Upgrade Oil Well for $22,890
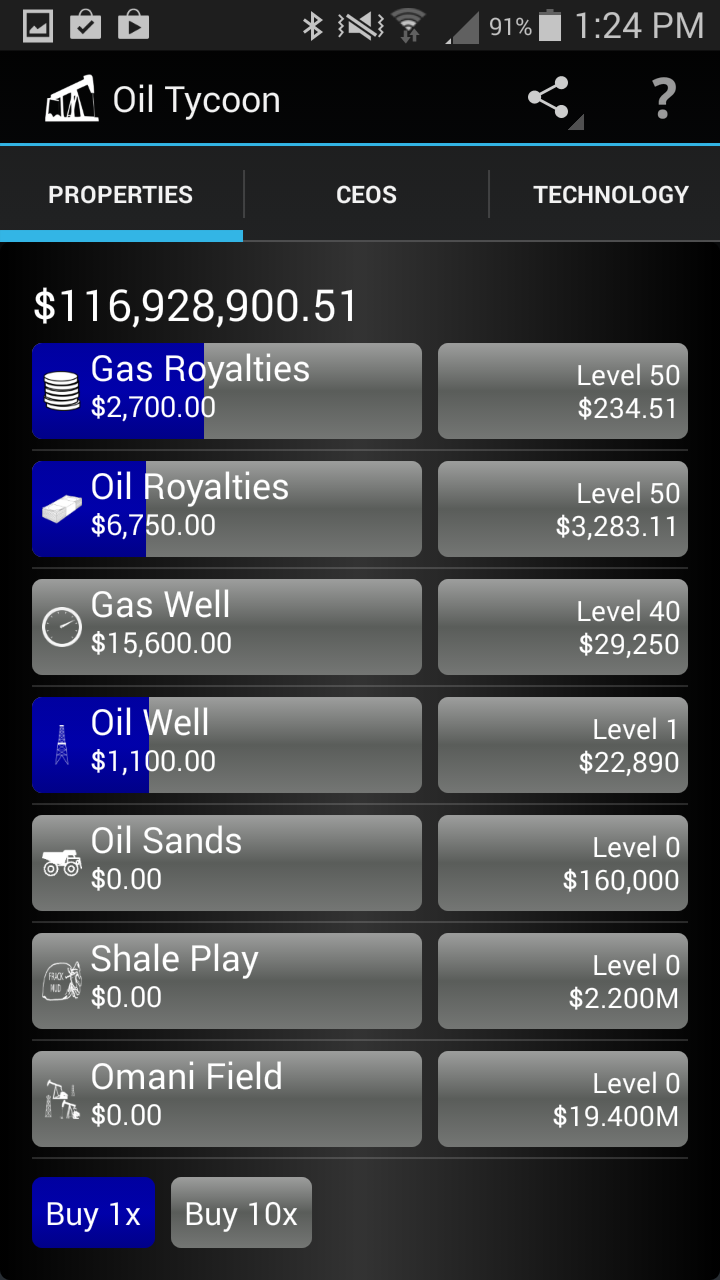Screen dimensions: 720x1280 click(x=563, y=745)
